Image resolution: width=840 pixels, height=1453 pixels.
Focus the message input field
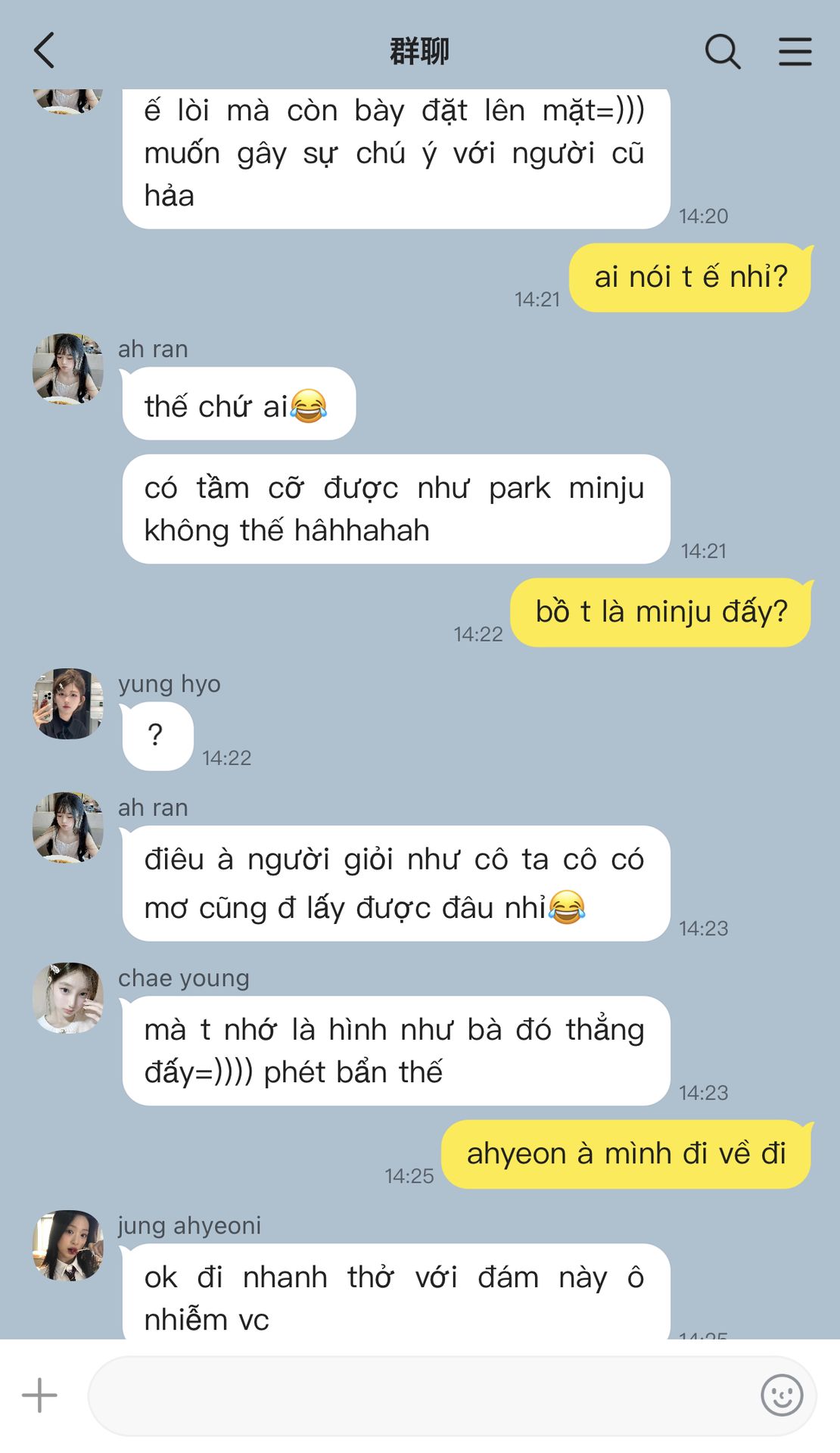point(424,1395)
